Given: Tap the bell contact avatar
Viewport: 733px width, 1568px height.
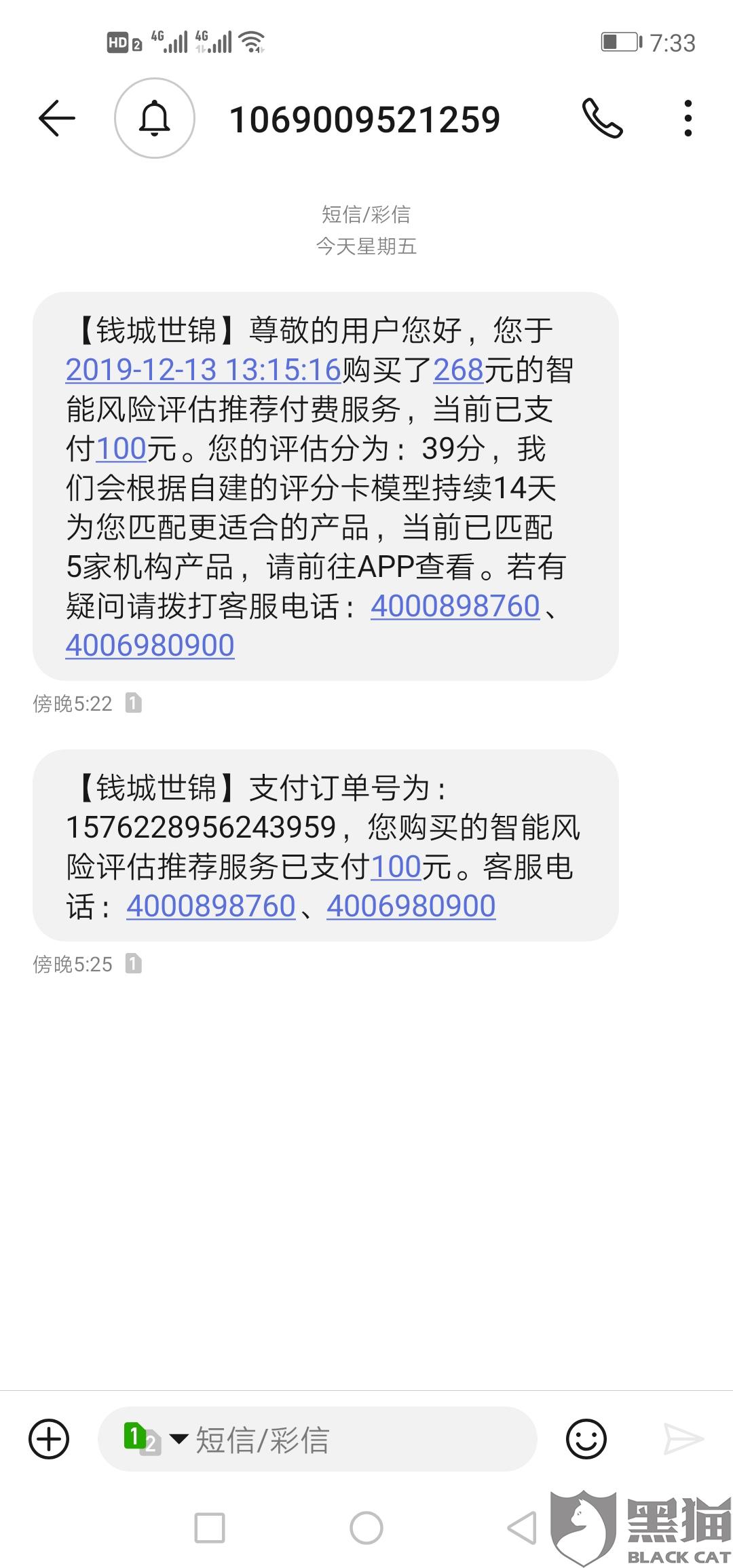Looking at the screenshot, I should coord(155,119).
